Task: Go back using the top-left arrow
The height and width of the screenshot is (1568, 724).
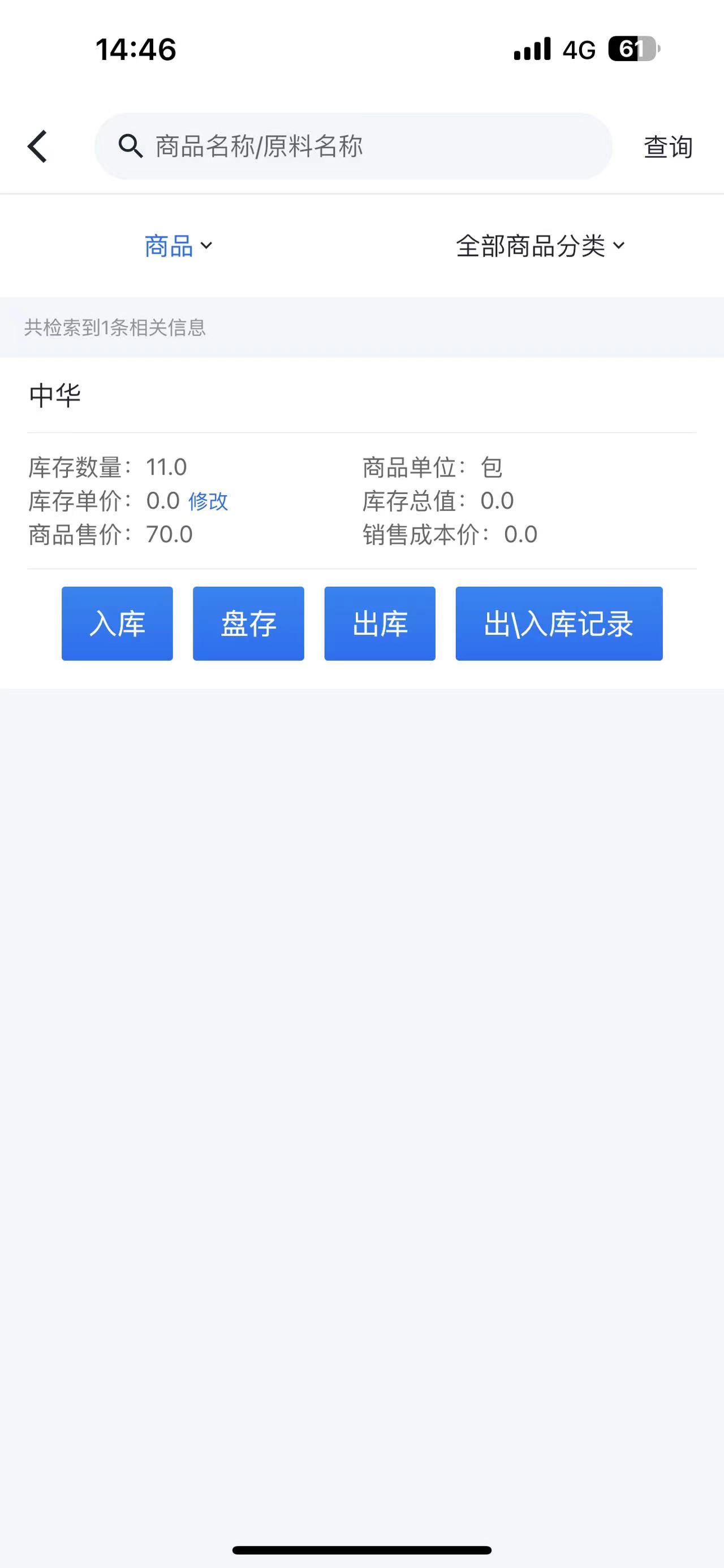Action: [x=38, y=147]
